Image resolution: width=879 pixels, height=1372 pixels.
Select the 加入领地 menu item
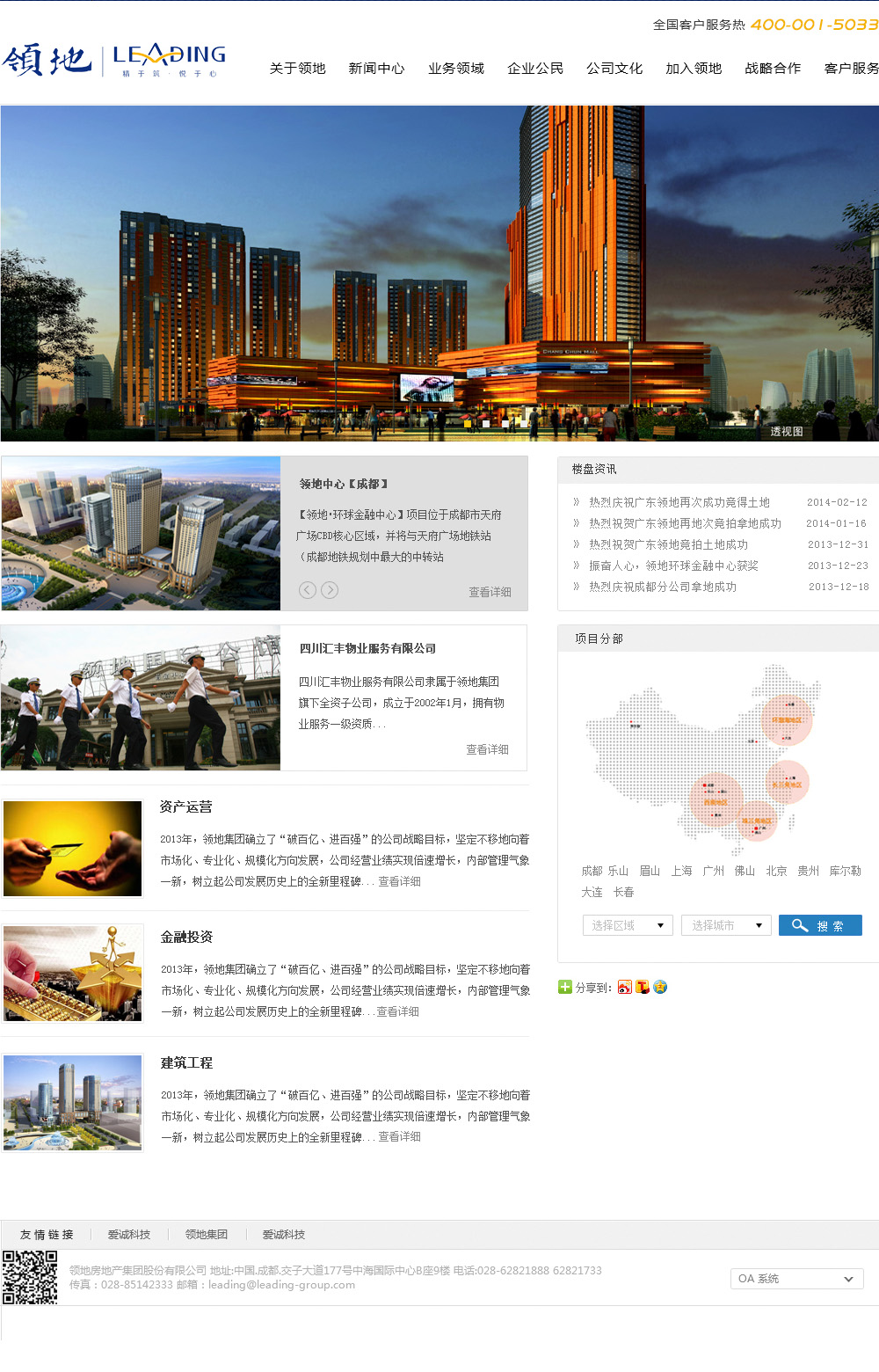(x=693, y=69)
